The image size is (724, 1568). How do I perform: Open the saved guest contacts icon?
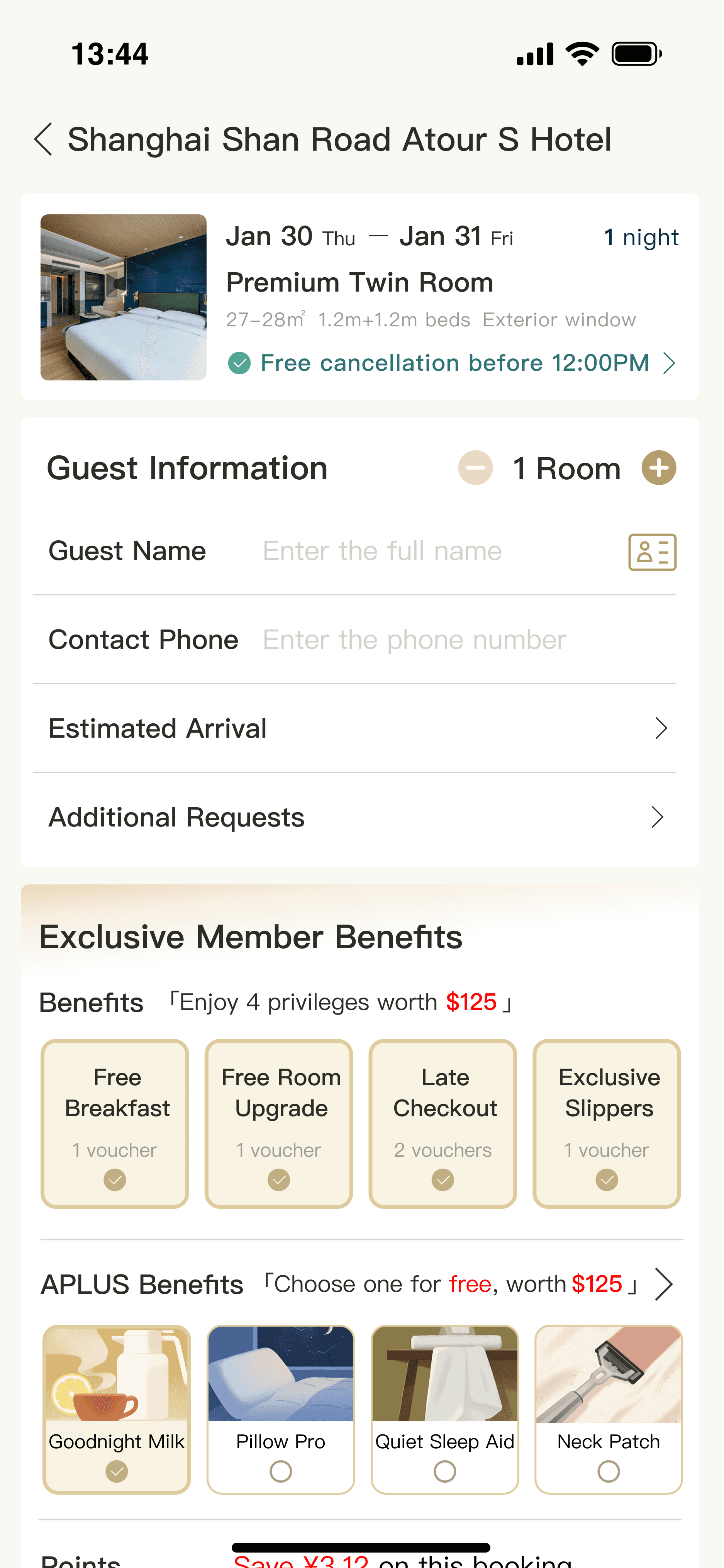(652, 552)
